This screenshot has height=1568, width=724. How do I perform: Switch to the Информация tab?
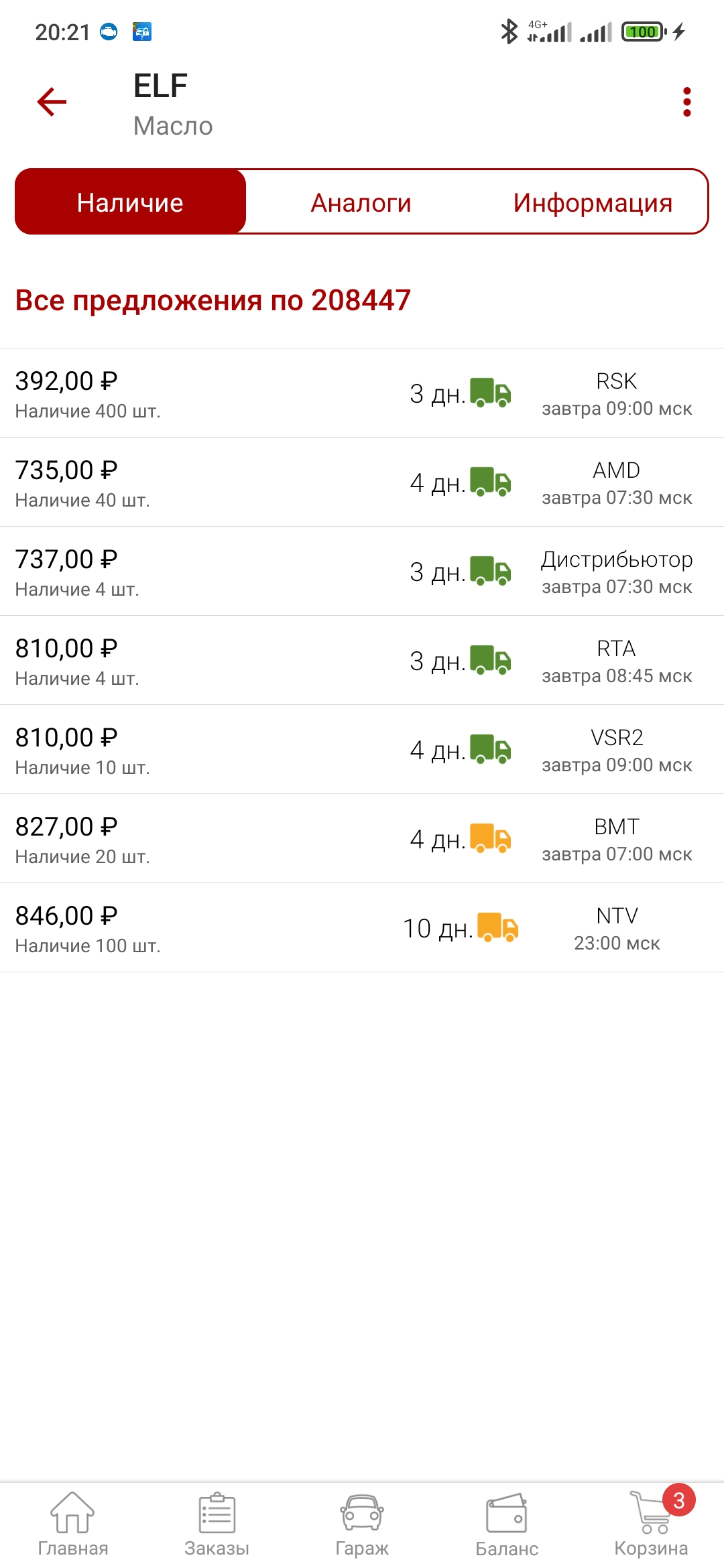(593, 202)
